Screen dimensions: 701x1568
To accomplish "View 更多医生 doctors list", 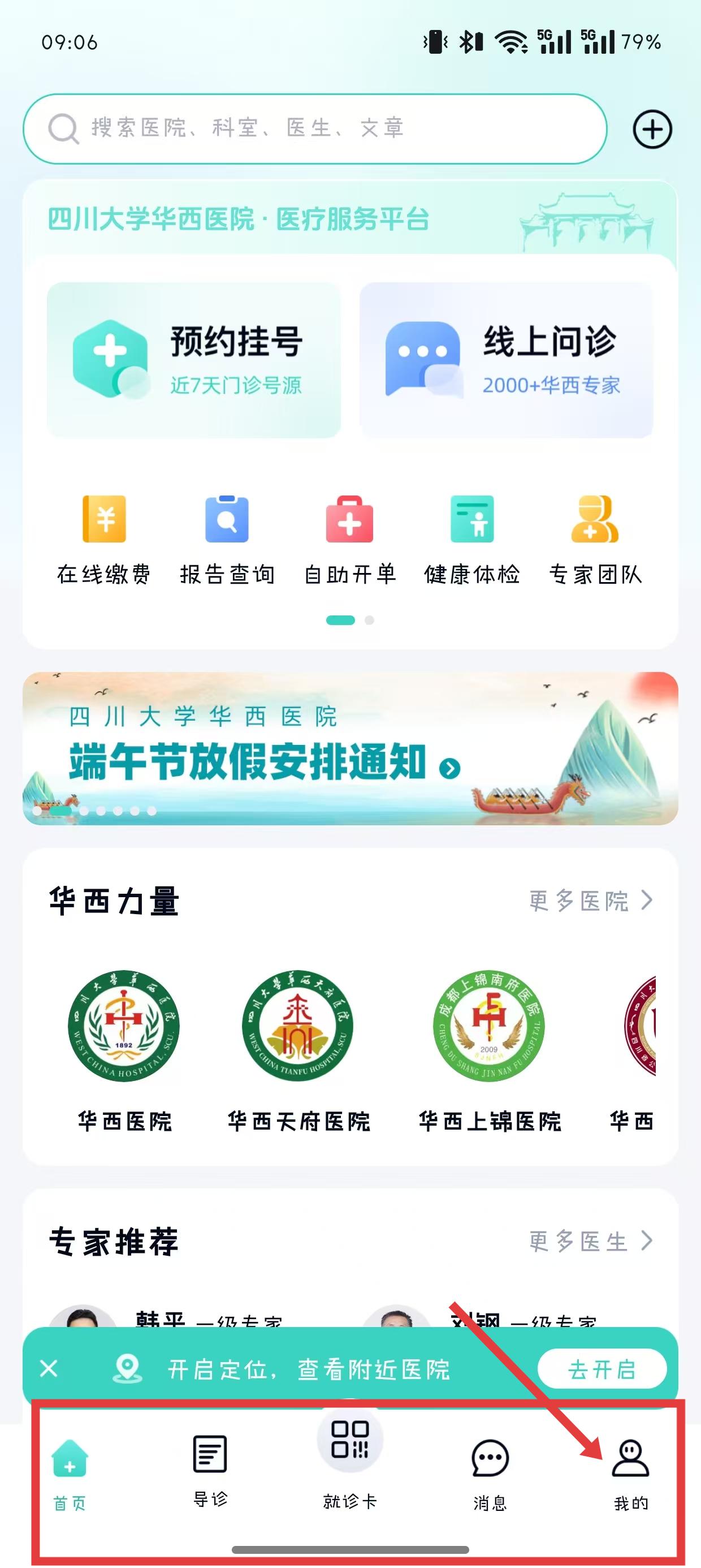I will (590, 1241).
